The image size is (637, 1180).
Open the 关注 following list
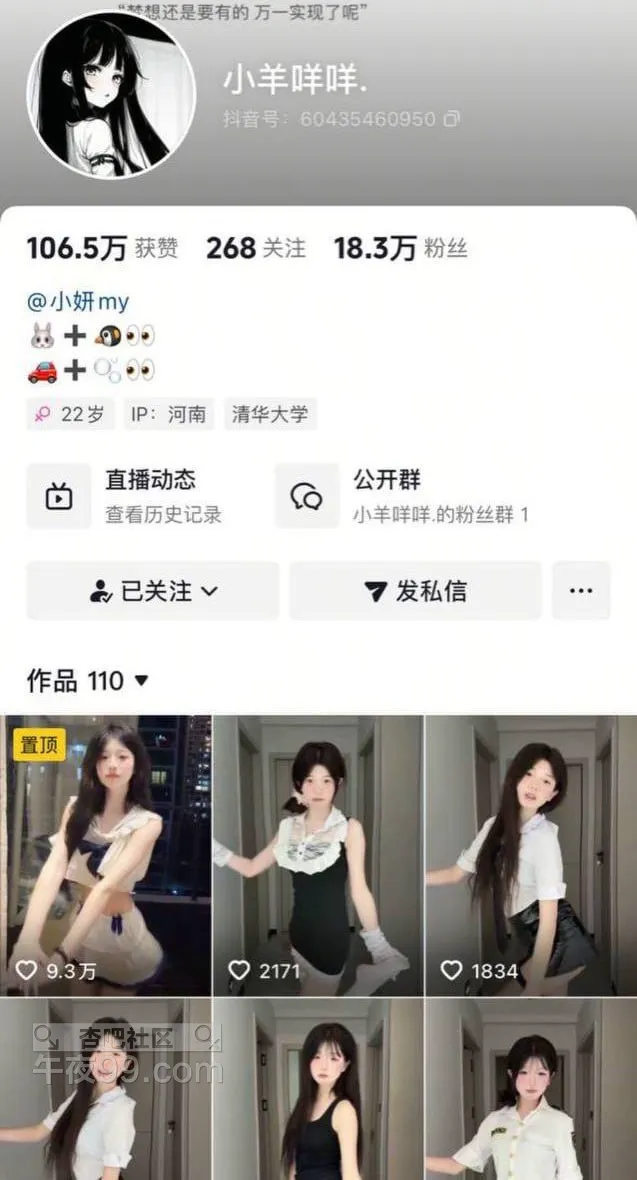(256, 248)
